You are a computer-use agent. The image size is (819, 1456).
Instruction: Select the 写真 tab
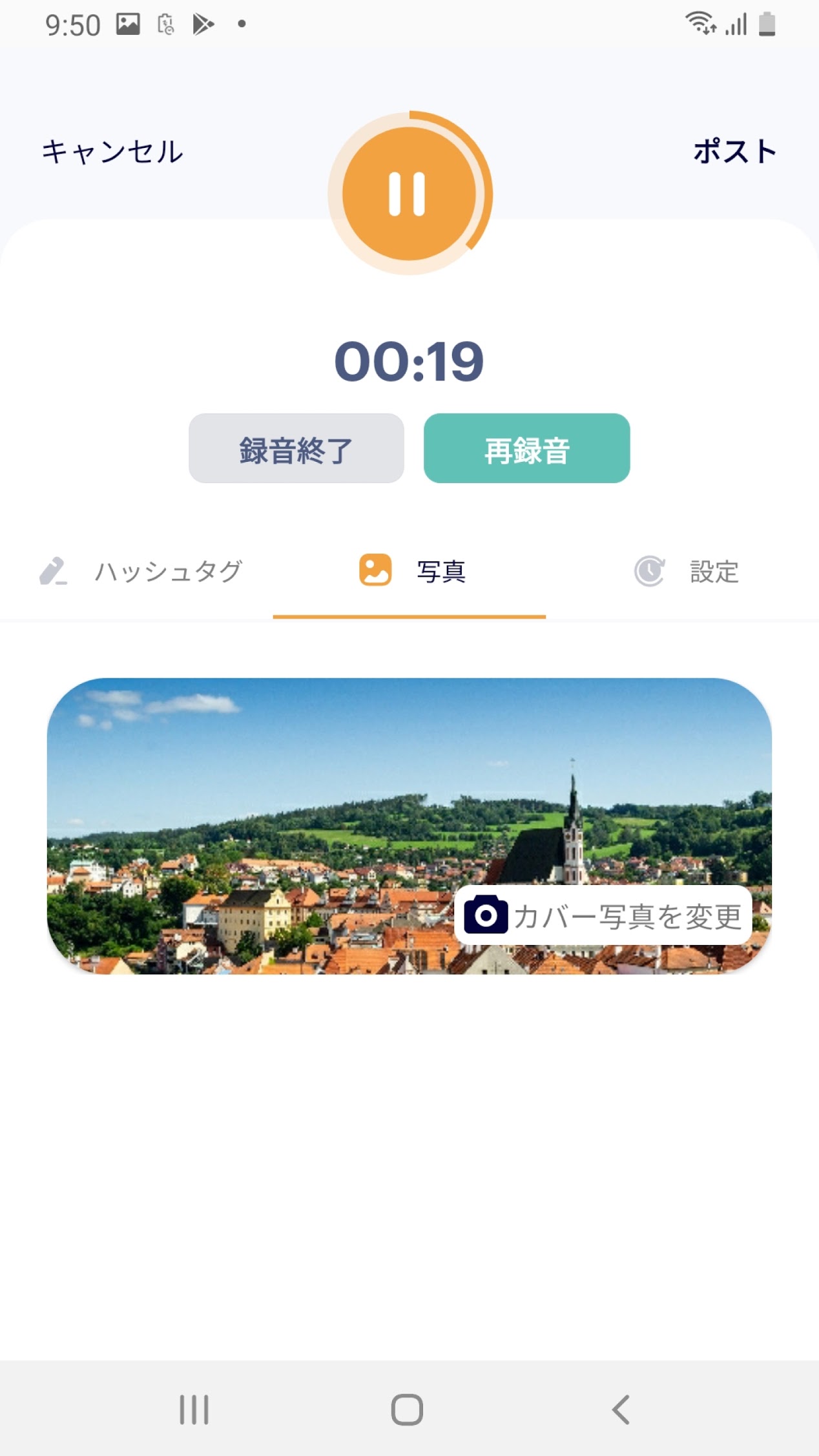409,572
